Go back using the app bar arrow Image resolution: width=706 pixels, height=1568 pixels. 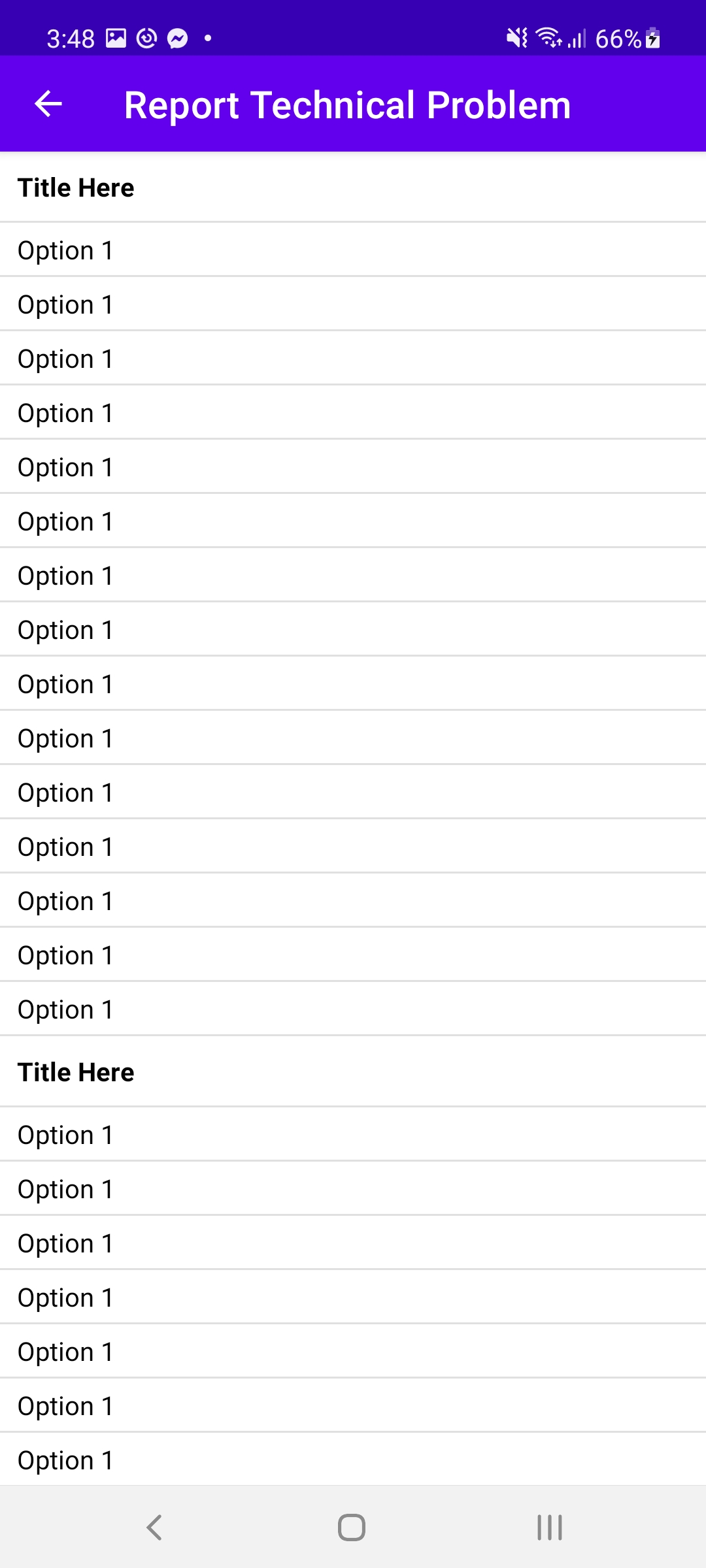pos(48,104)
